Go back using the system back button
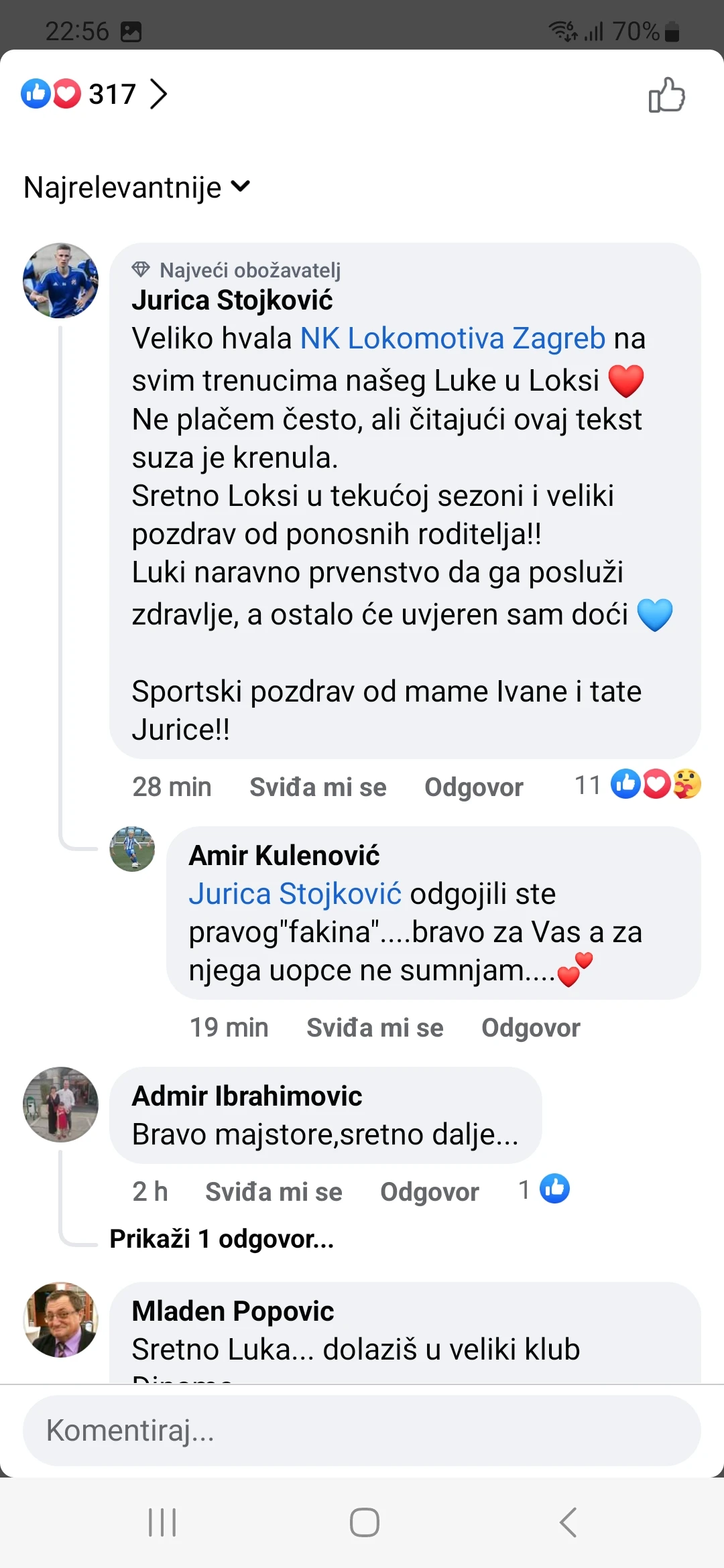 pyautogui.click(x=568, y=1522)
